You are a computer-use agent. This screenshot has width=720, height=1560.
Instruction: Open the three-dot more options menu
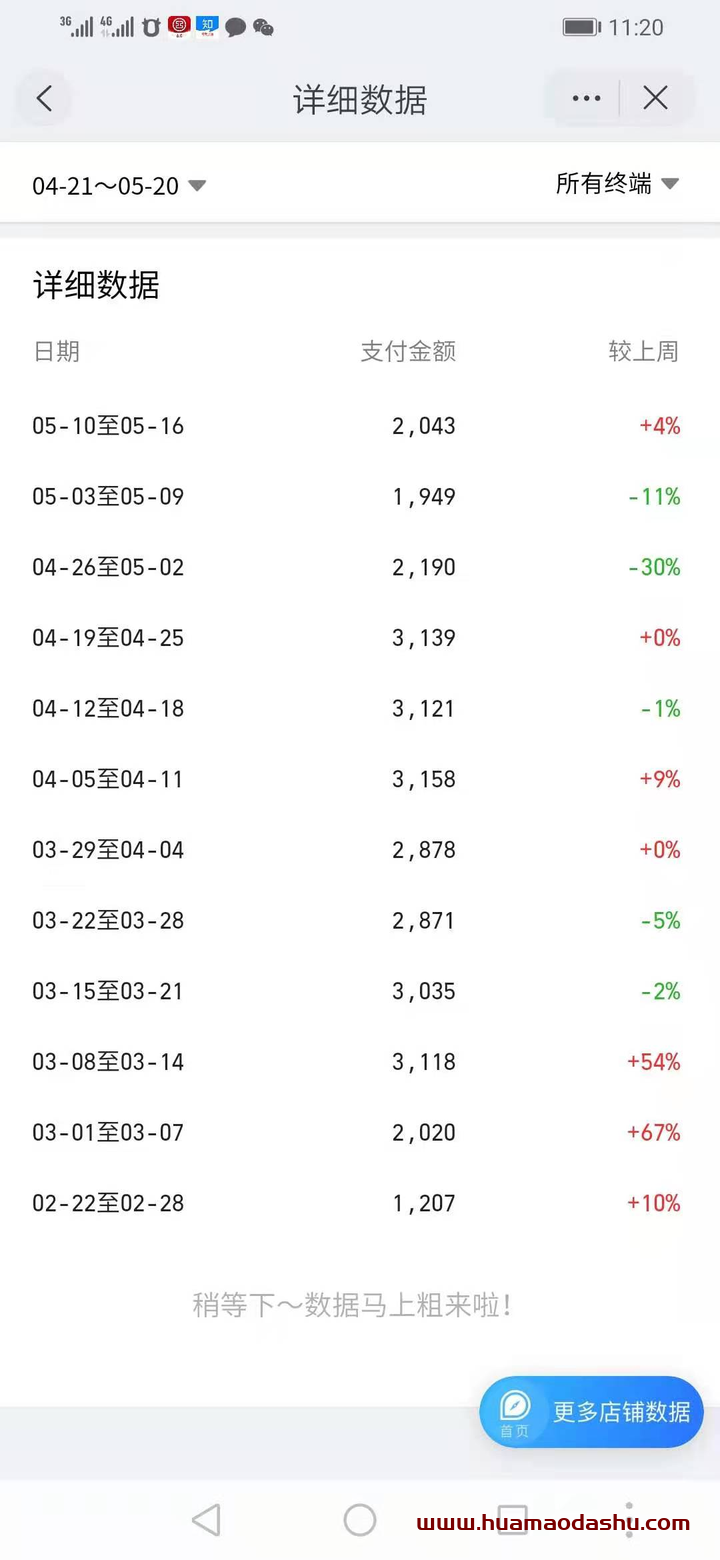(586, 98)
